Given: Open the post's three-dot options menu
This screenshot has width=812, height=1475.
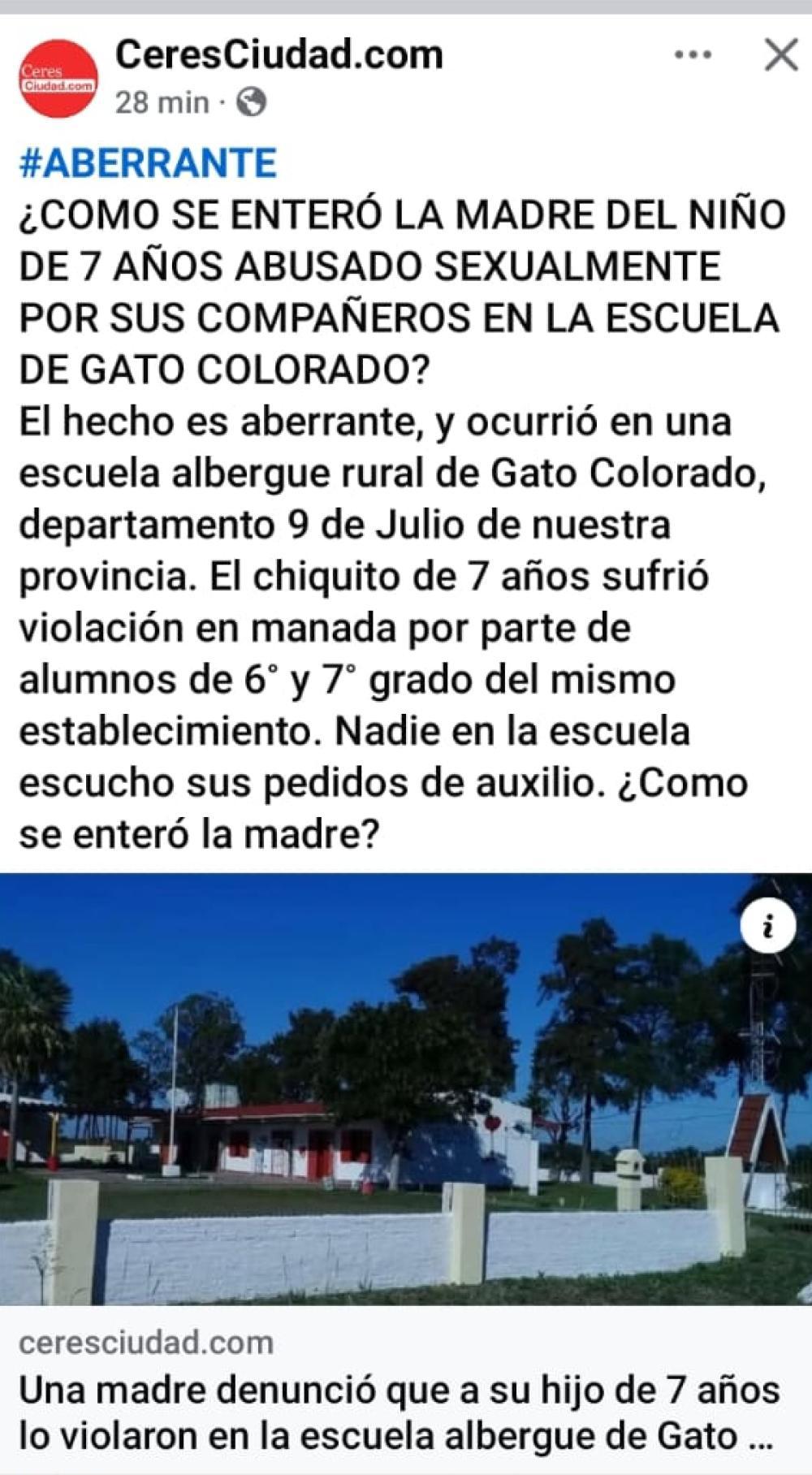Looking at the screenshot, I should click(693, 55).
